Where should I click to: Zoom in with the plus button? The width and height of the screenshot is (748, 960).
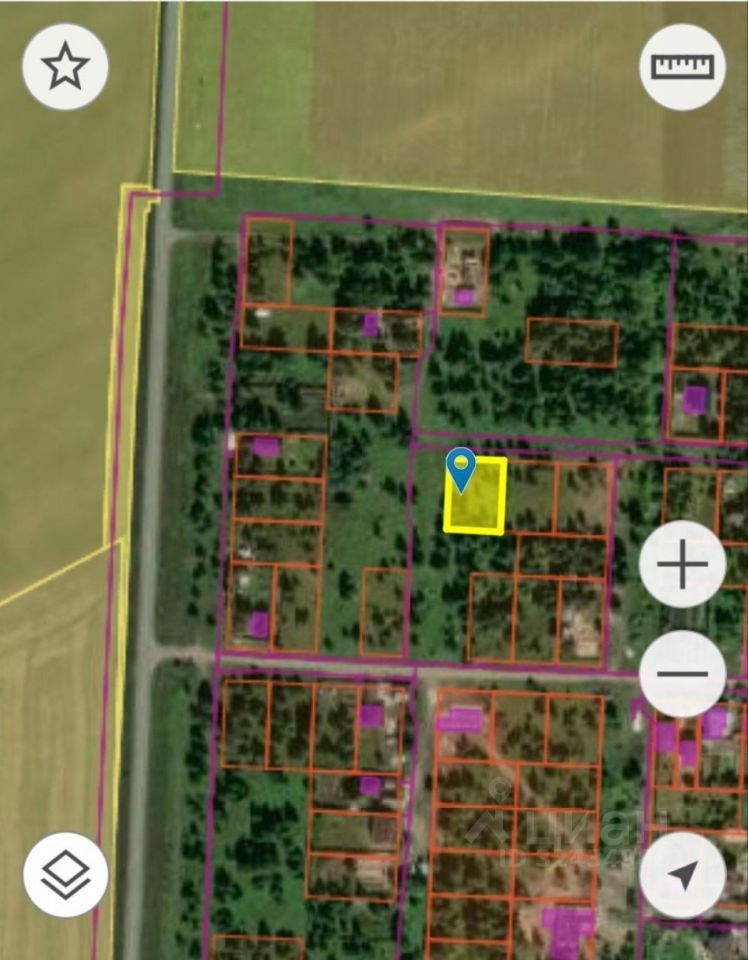(x=683, y=565)
